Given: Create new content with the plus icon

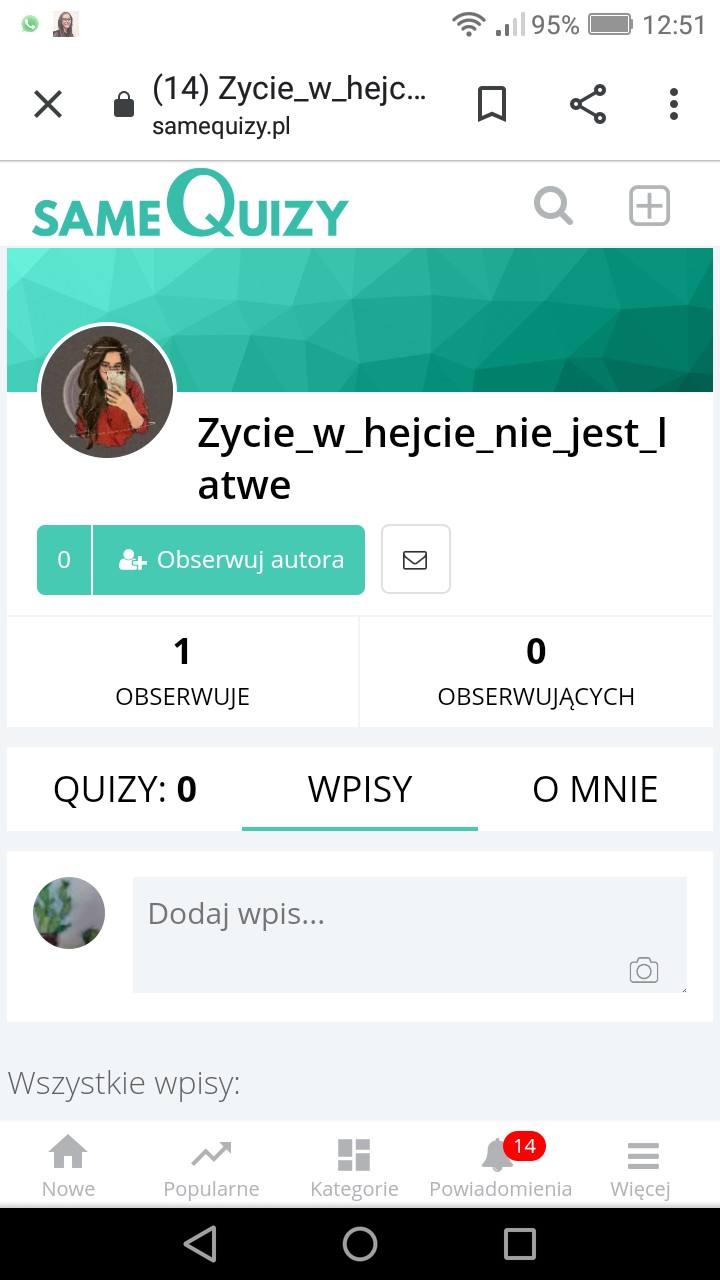Looking at the screenshot, I should 649,206.
